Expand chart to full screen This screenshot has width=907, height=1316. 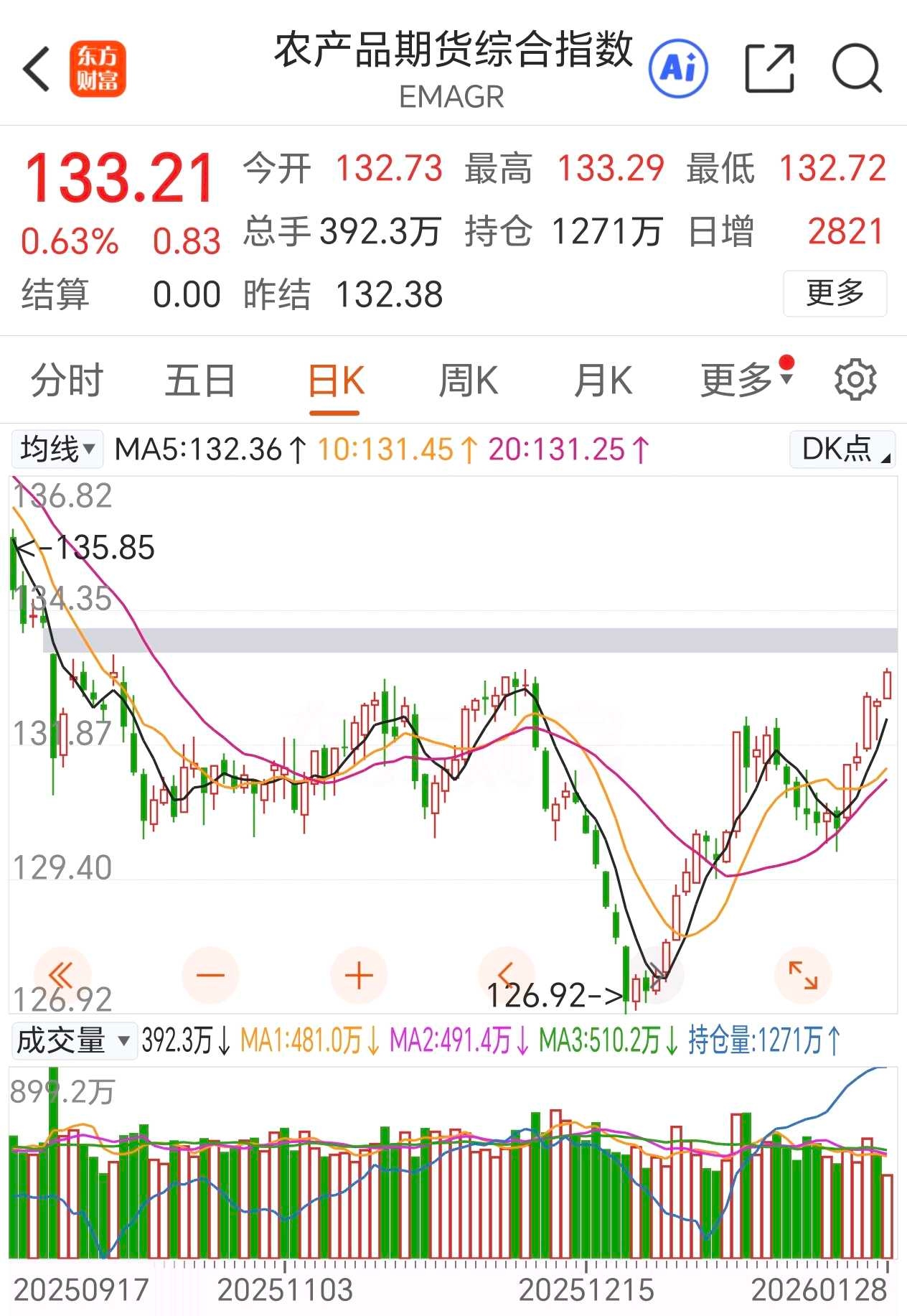point(803,975)
